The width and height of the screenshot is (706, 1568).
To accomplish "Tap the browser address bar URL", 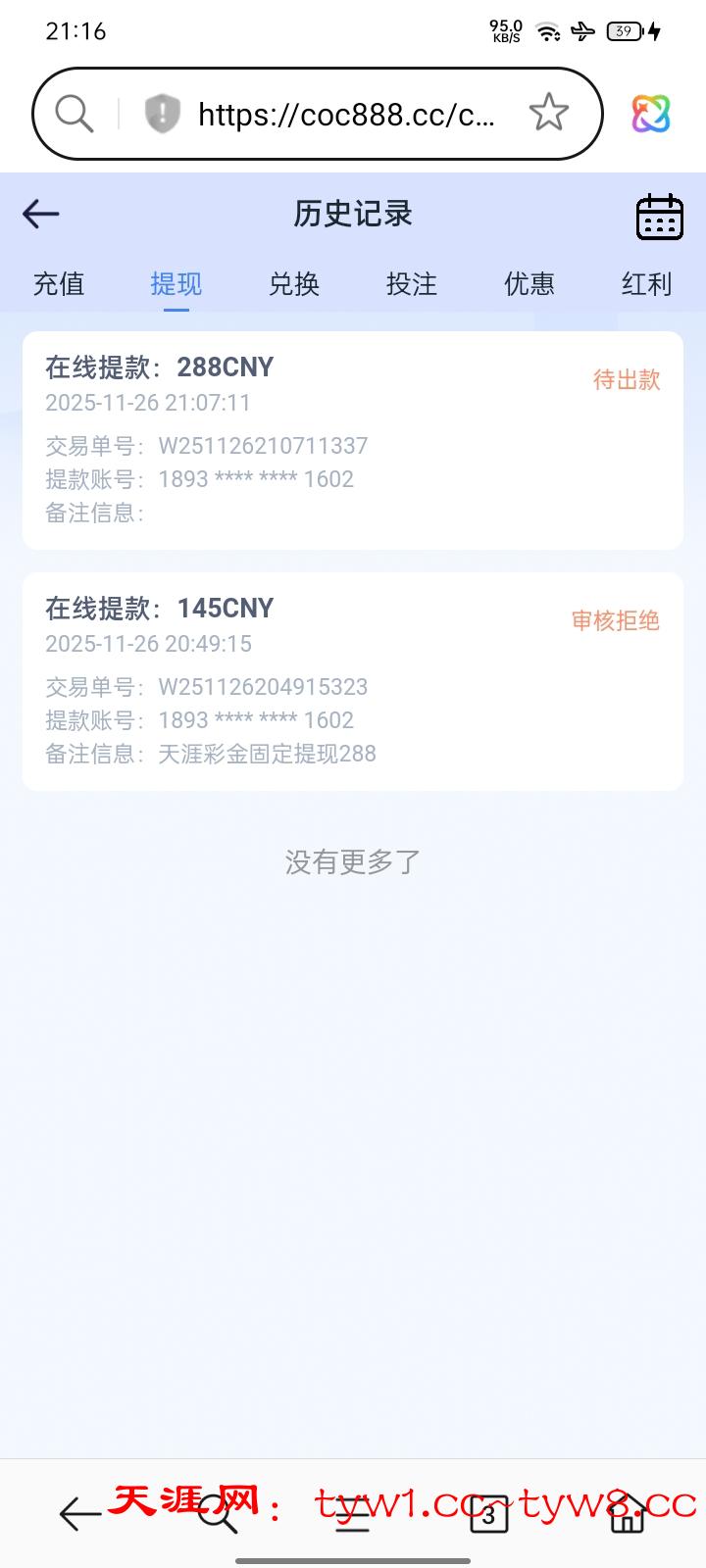I will tap(346, 115).
